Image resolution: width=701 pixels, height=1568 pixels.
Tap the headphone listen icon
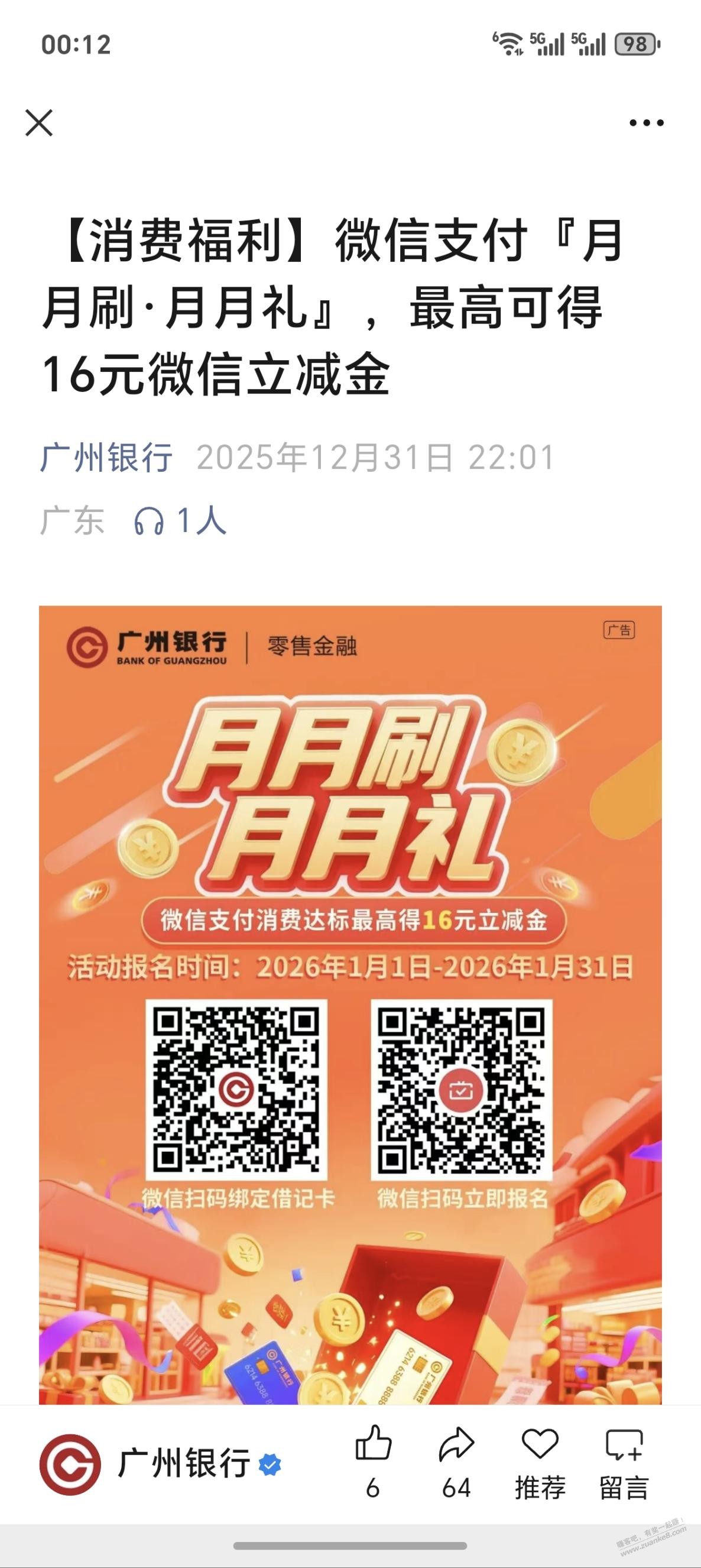click(149, 521)
